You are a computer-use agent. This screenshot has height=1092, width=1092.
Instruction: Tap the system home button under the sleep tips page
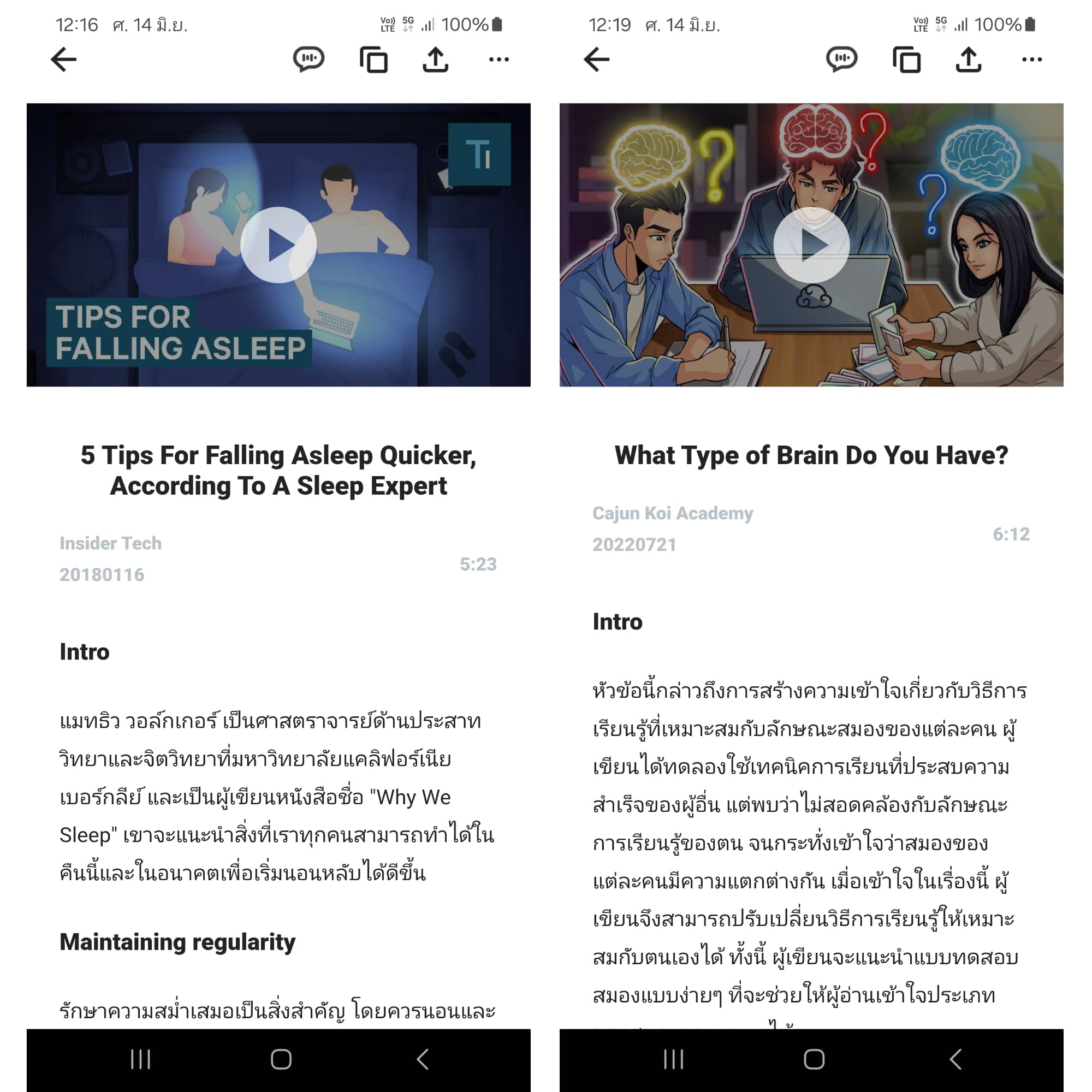tap(281, 1059)
